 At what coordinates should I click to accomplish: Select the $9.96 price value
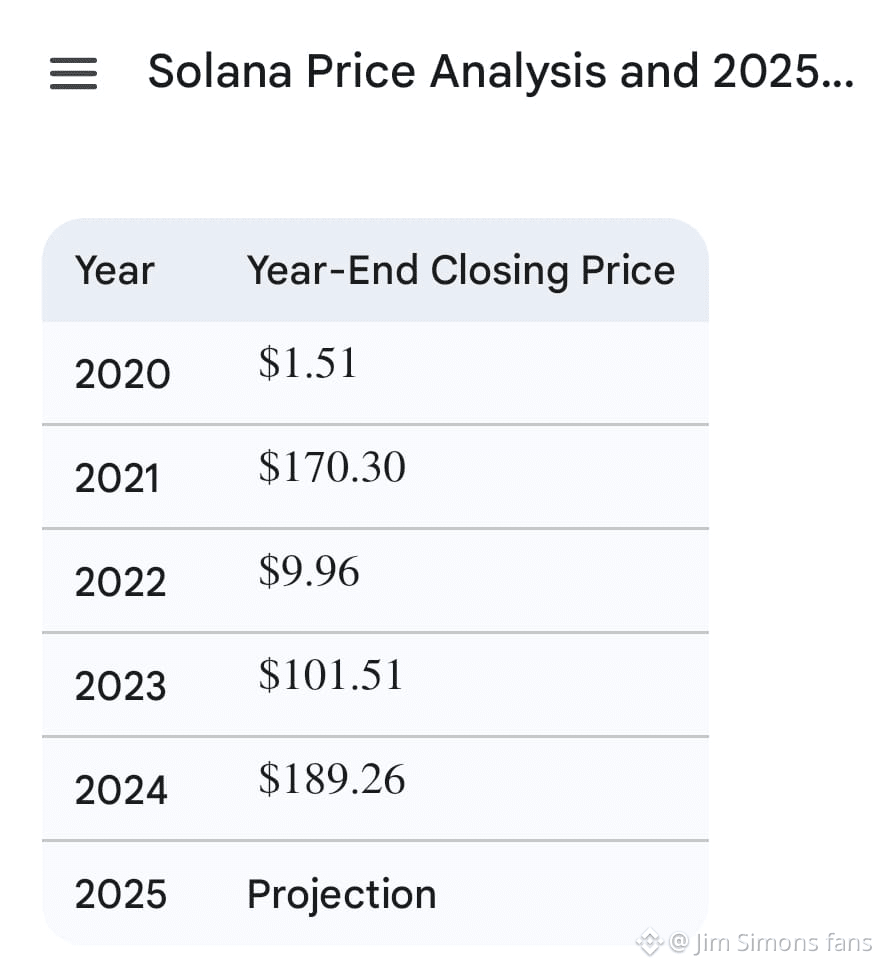309,570
